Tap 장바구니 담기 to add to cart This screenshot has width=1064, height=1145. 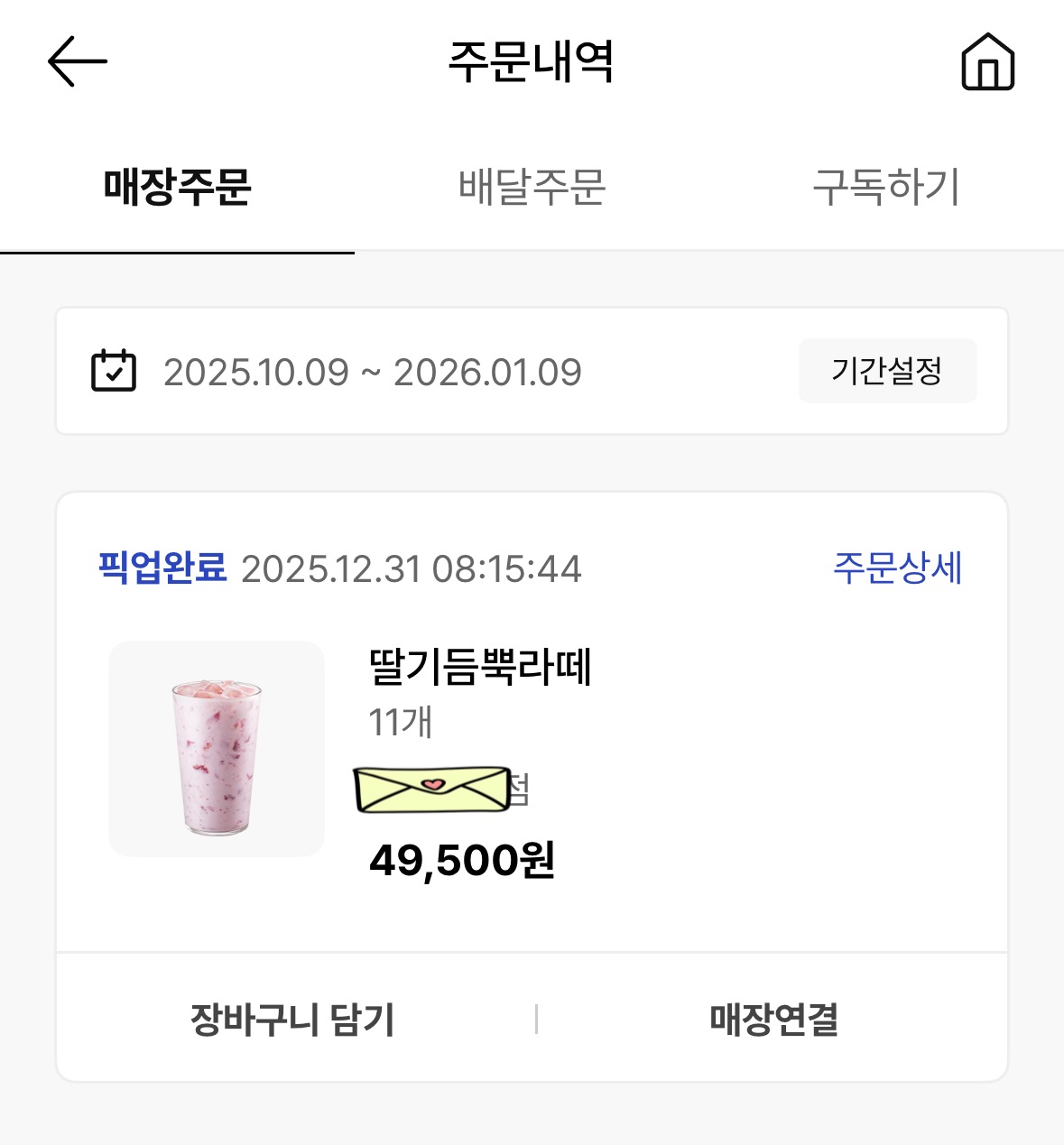[x=292, y=1020]
